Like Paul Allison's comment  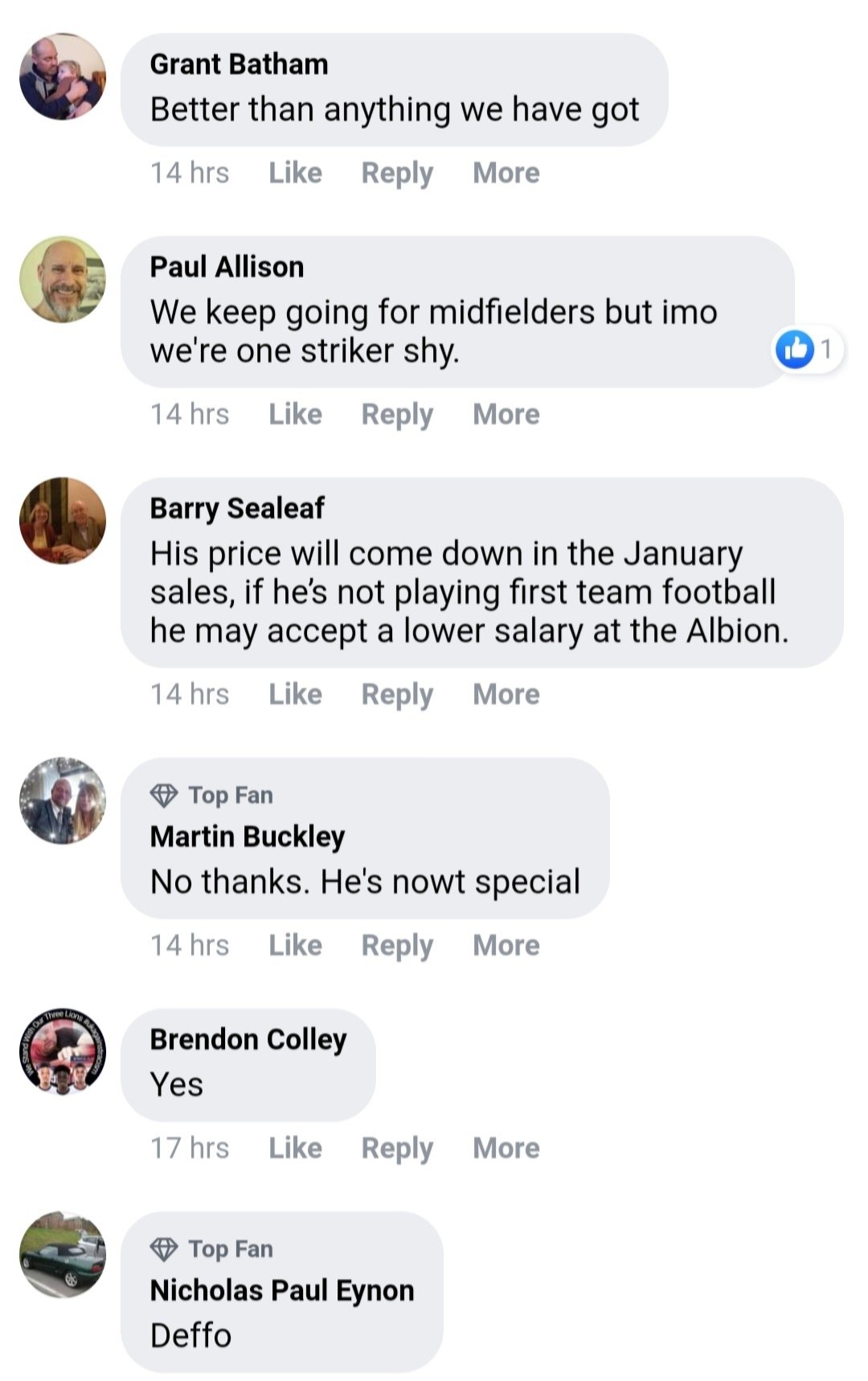(295, 414)
